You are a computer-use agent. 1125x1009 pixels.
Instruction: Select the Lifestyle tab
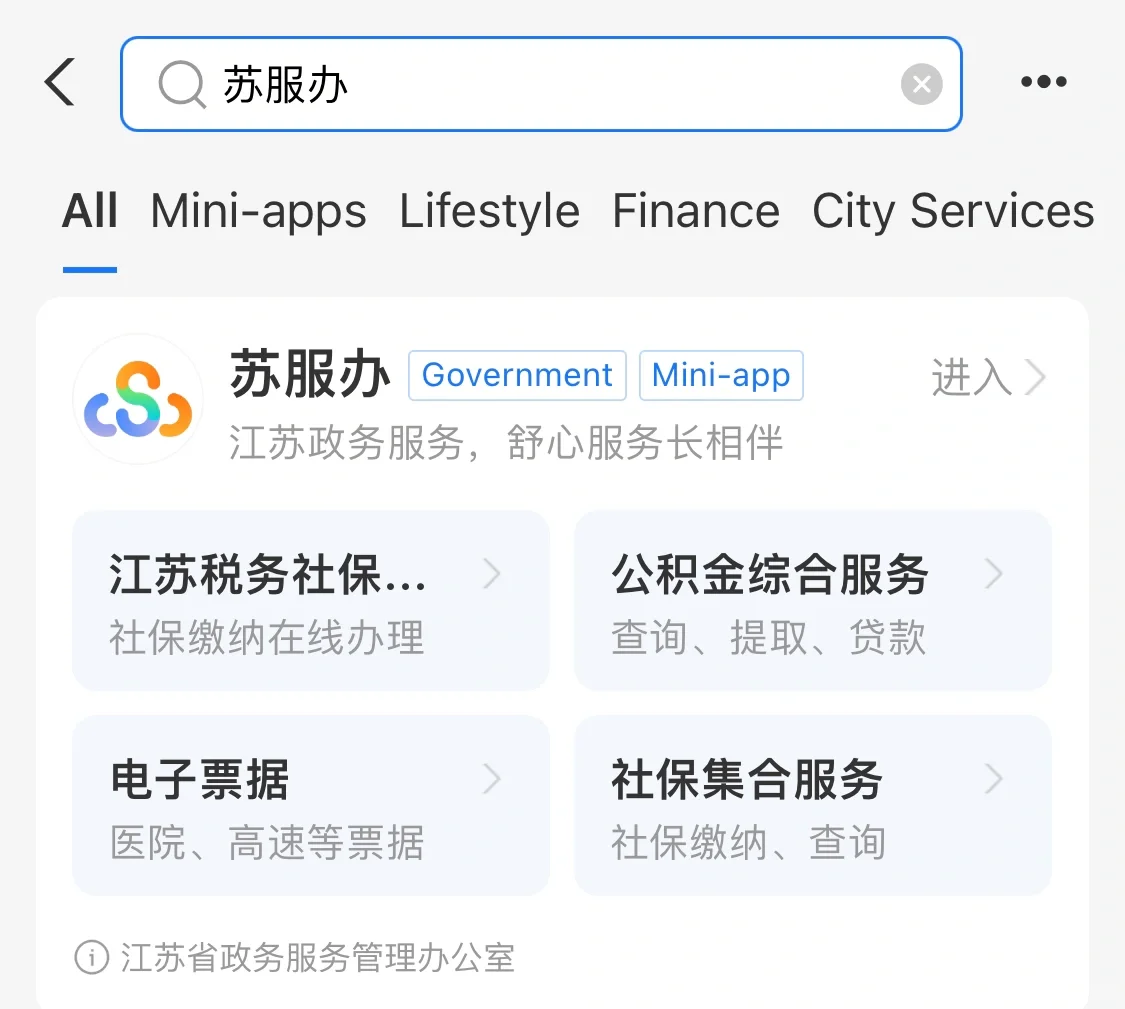click(489, 212)
